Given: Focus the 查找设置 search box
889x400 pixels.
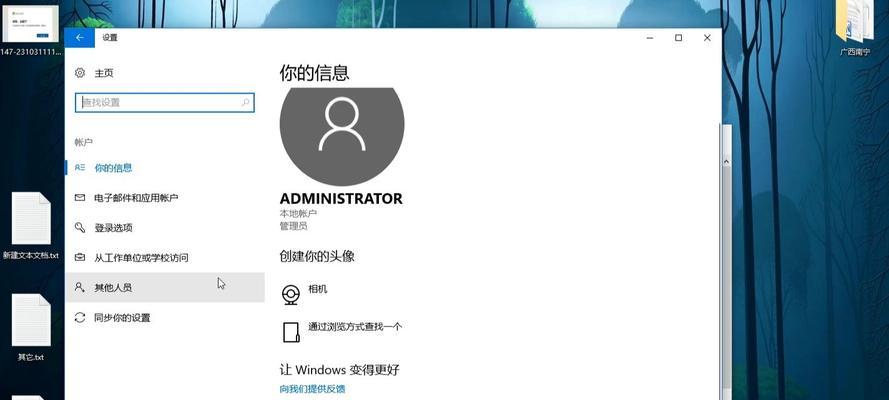Looking at the screenshot, I should point(158,102).
